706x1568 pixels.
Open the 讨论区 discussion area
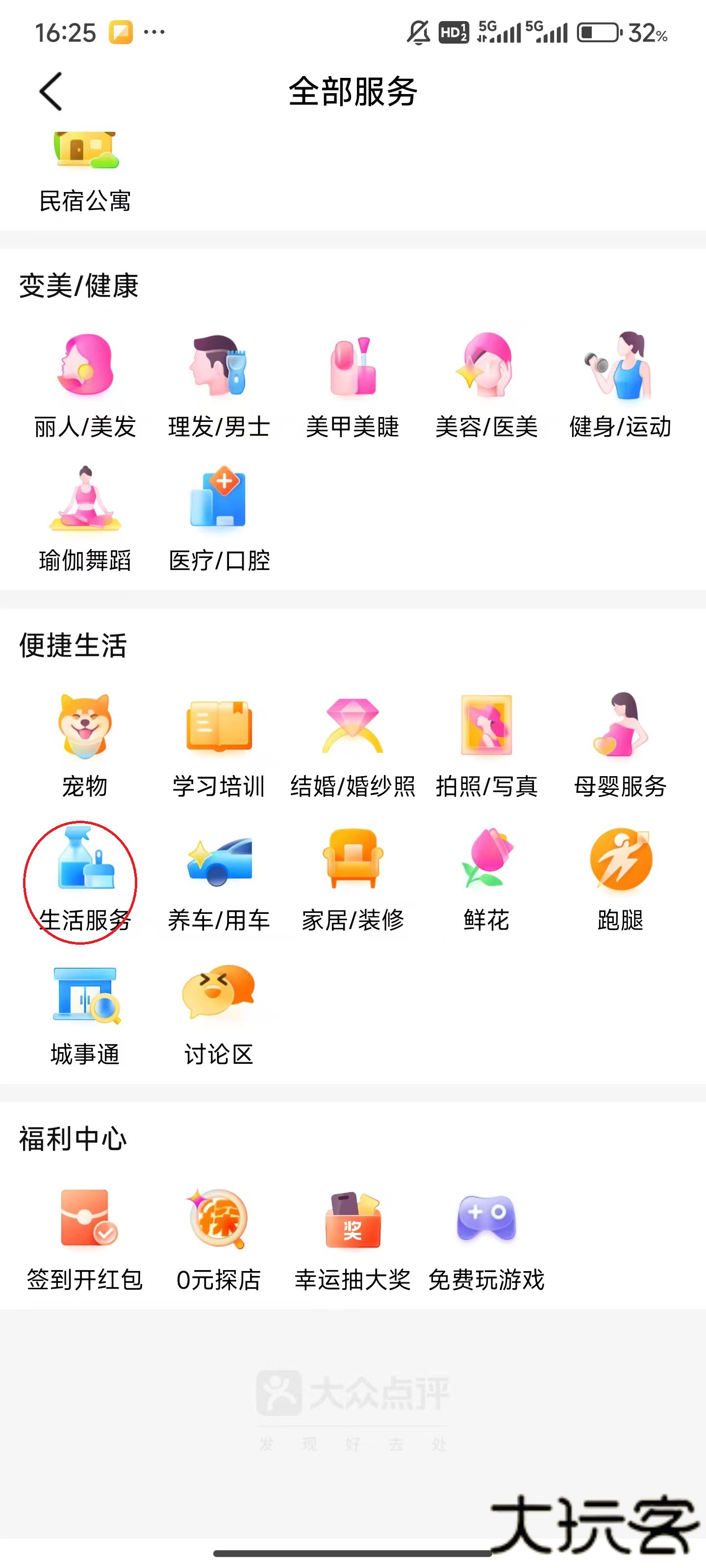(x=219, y=1007)
